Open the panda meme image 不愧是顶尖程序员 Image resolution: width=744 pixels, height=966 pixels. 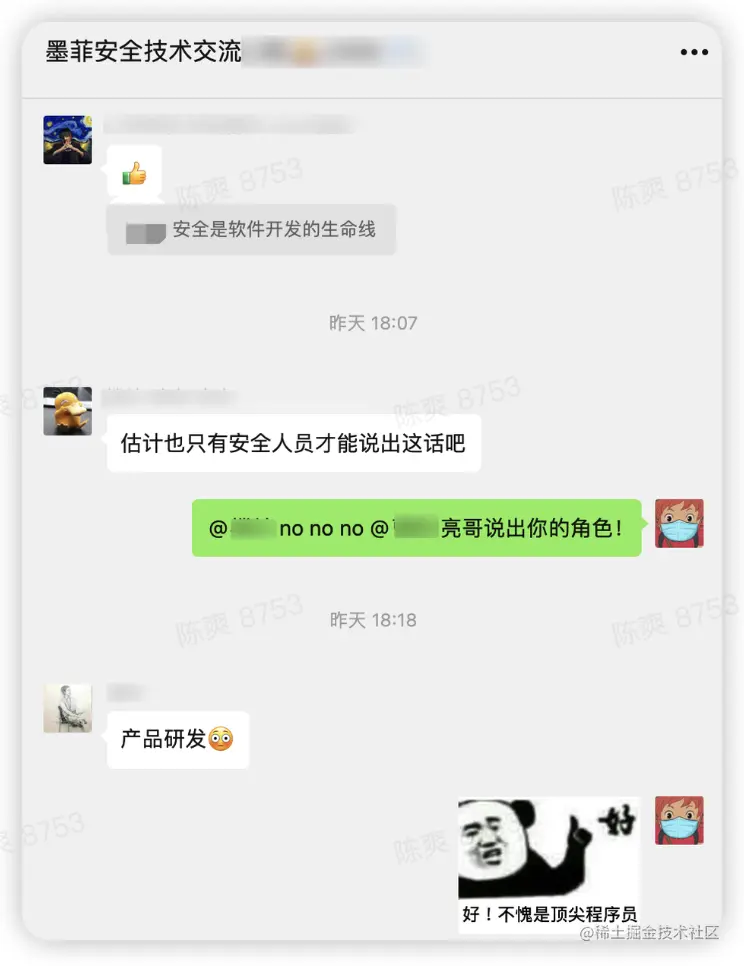(x=549, y=863)
